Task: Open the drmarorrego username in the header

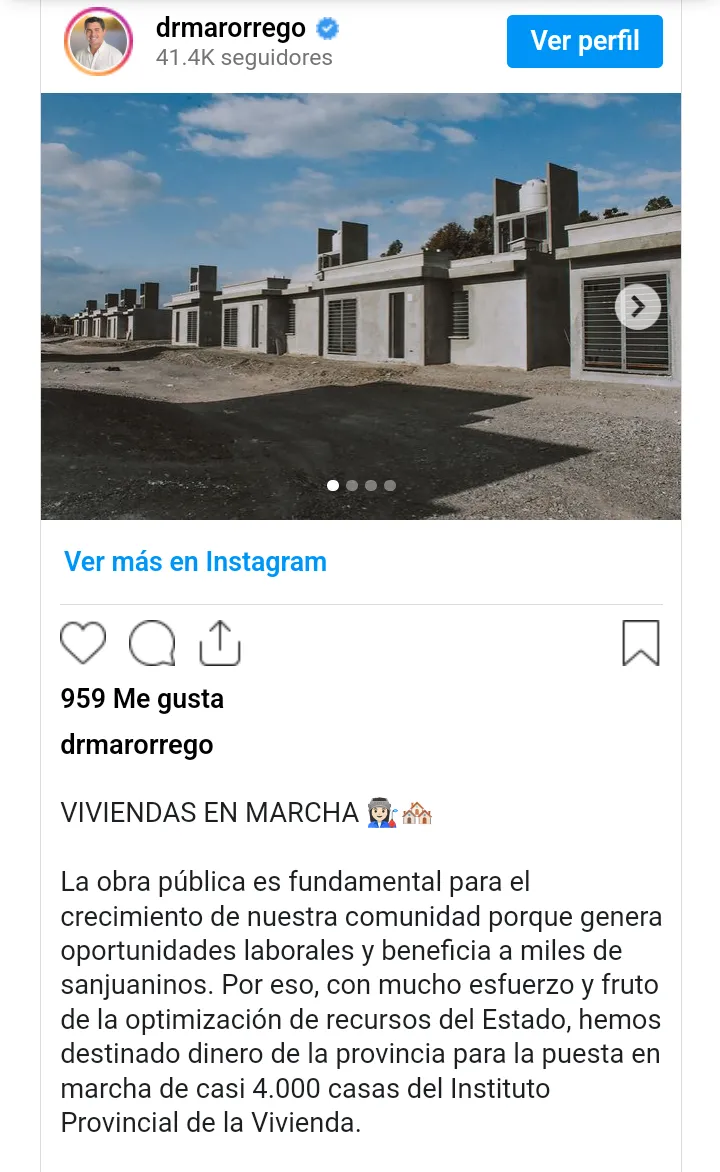Action: click(x=231, y=29)
